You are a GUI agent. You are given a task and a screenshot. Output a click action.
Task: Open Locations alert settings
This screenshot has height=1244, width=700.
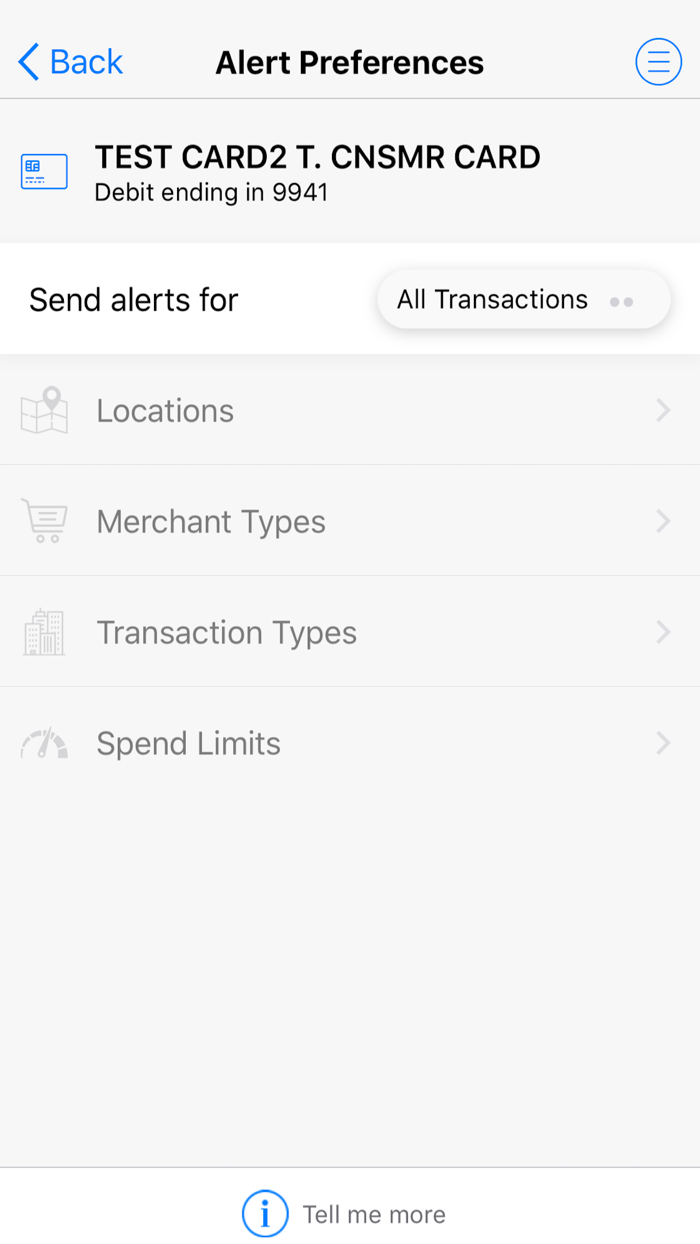point(350,411)
